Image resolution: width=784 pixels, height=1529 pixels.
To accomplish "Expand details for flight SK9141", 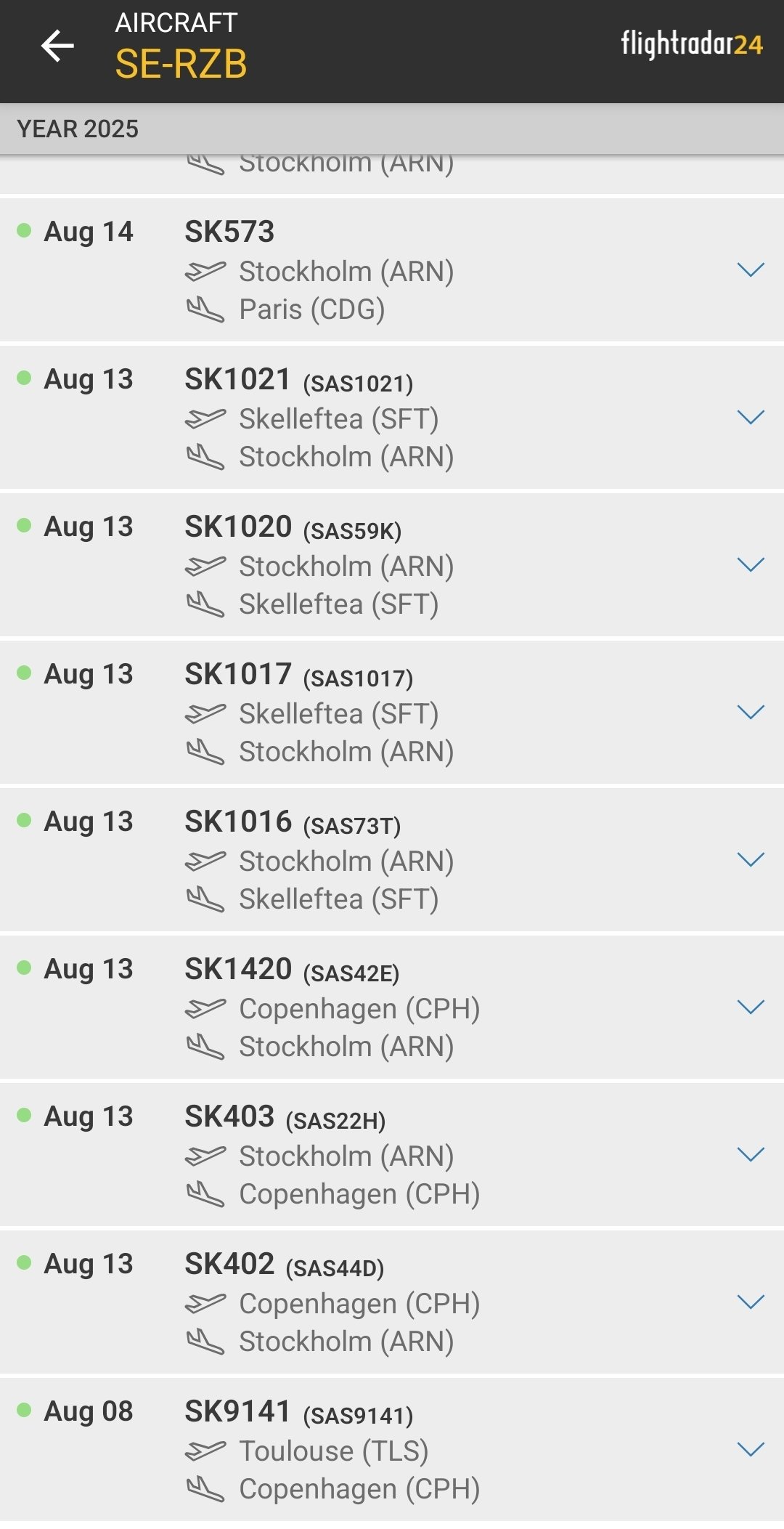I will pyautogui.click(x=751, y=1451).
